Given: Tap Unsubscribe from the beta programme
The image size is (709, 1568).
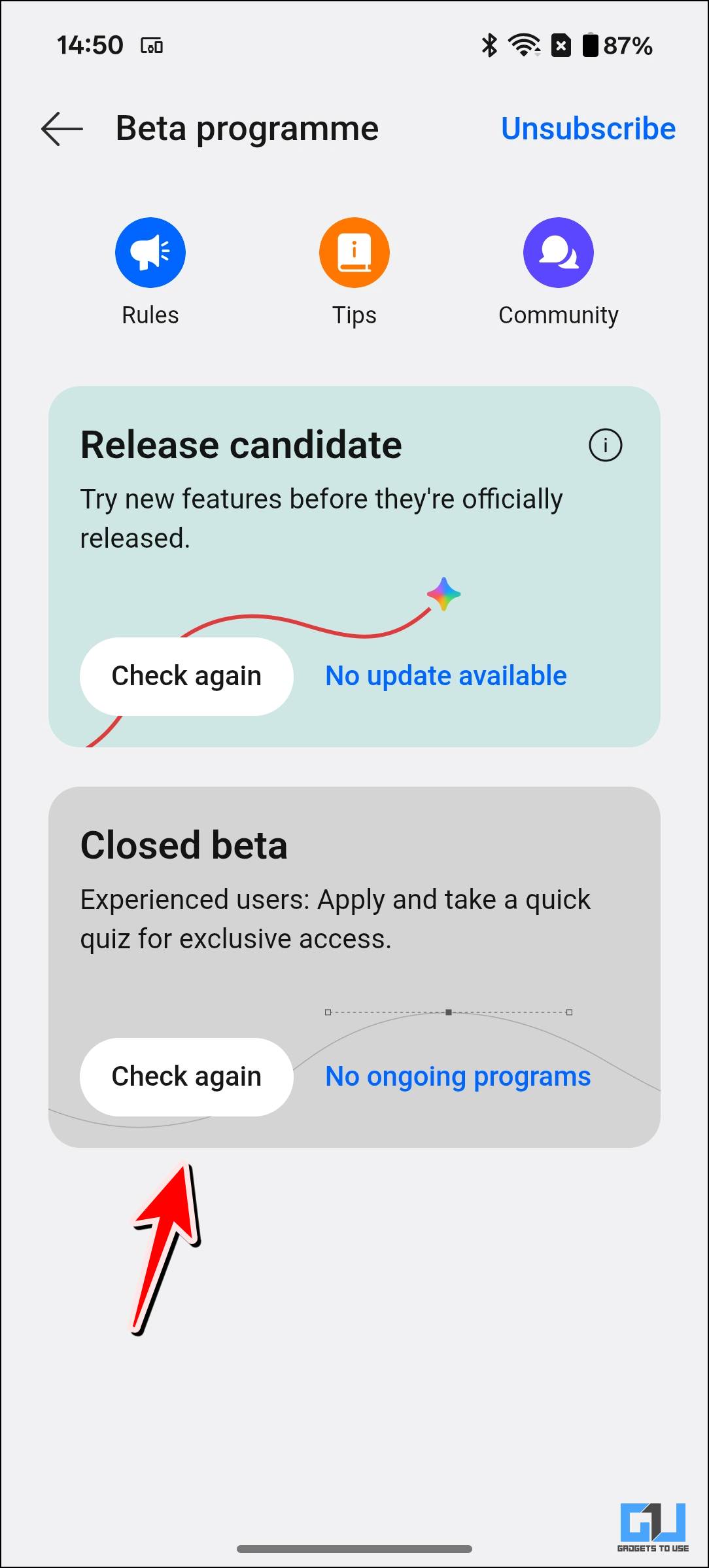Looking at the screenshot, I should [588, 128].
